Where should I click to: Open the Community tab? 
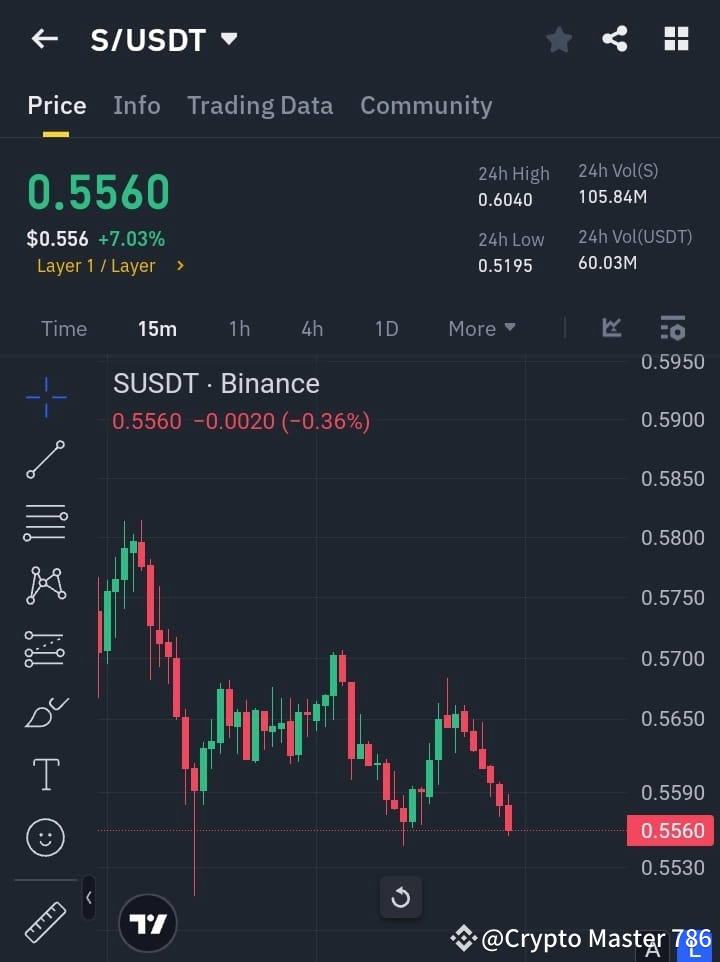pyautogui.click(x=426, y=105)
